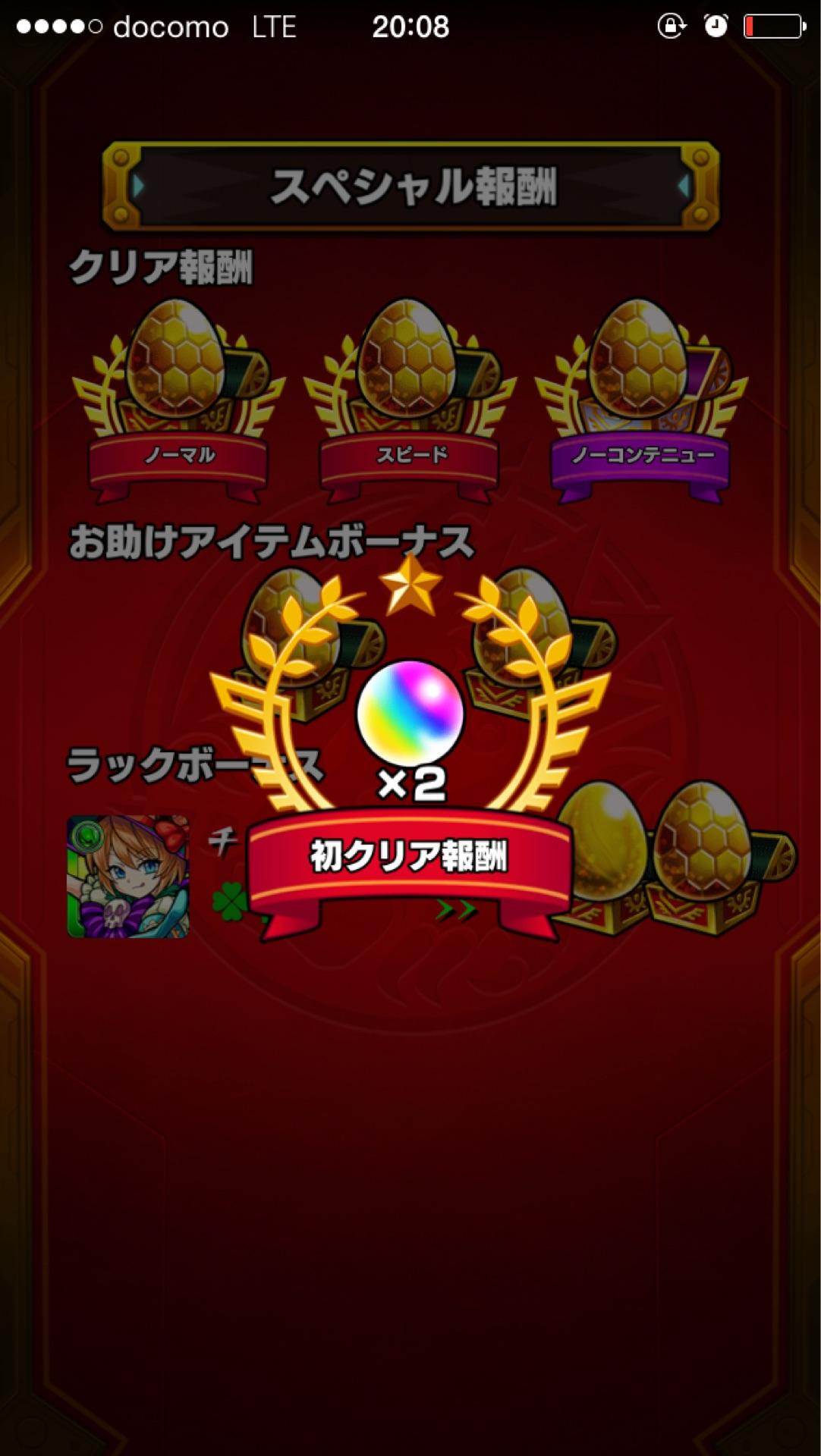Viewport: 821px width, 1456px height.
Task: Toggle the battery indicator display
Action: pyautogui.click(x=773, y=25)
